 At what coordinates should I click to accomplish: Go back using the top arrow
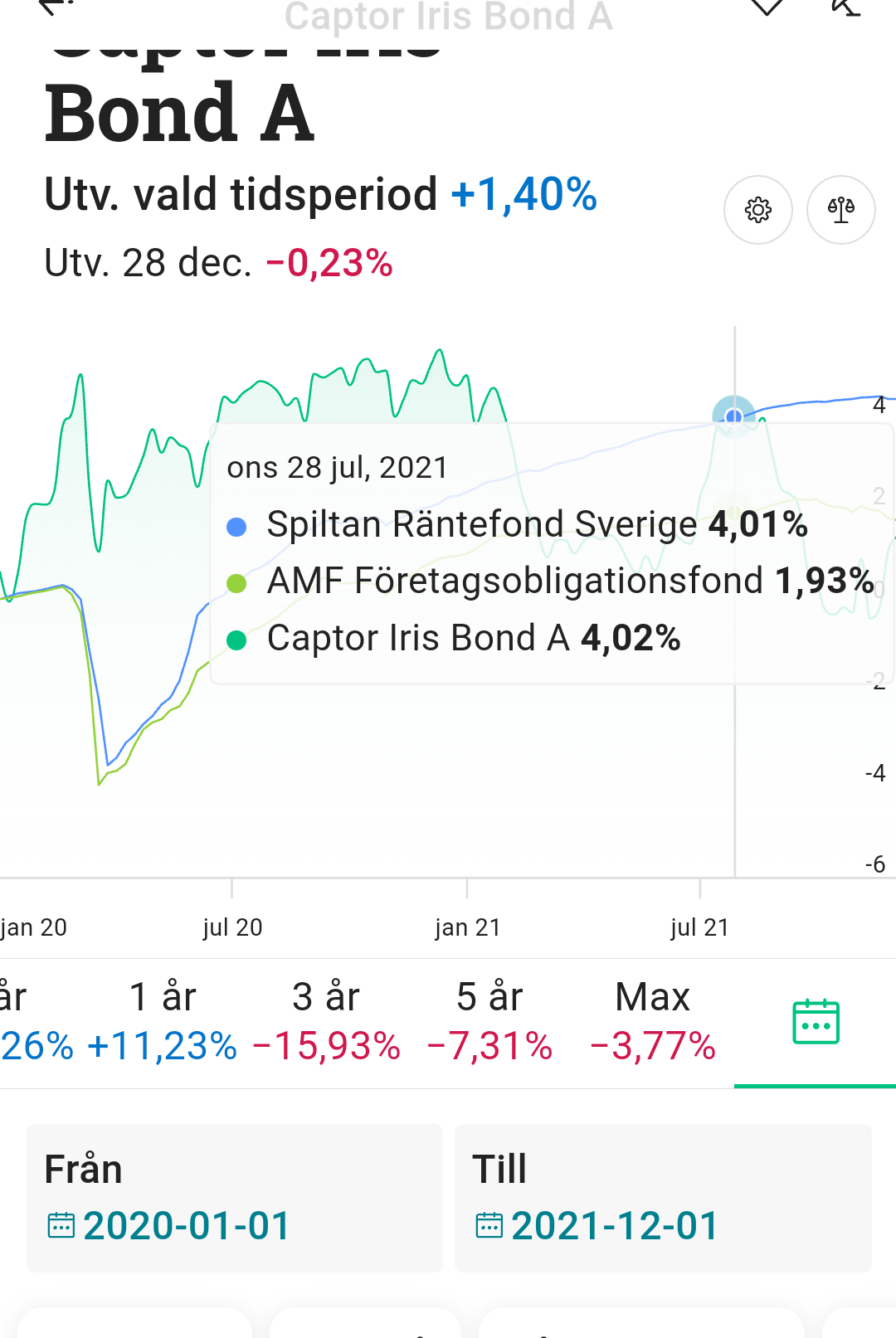[55, 7]
